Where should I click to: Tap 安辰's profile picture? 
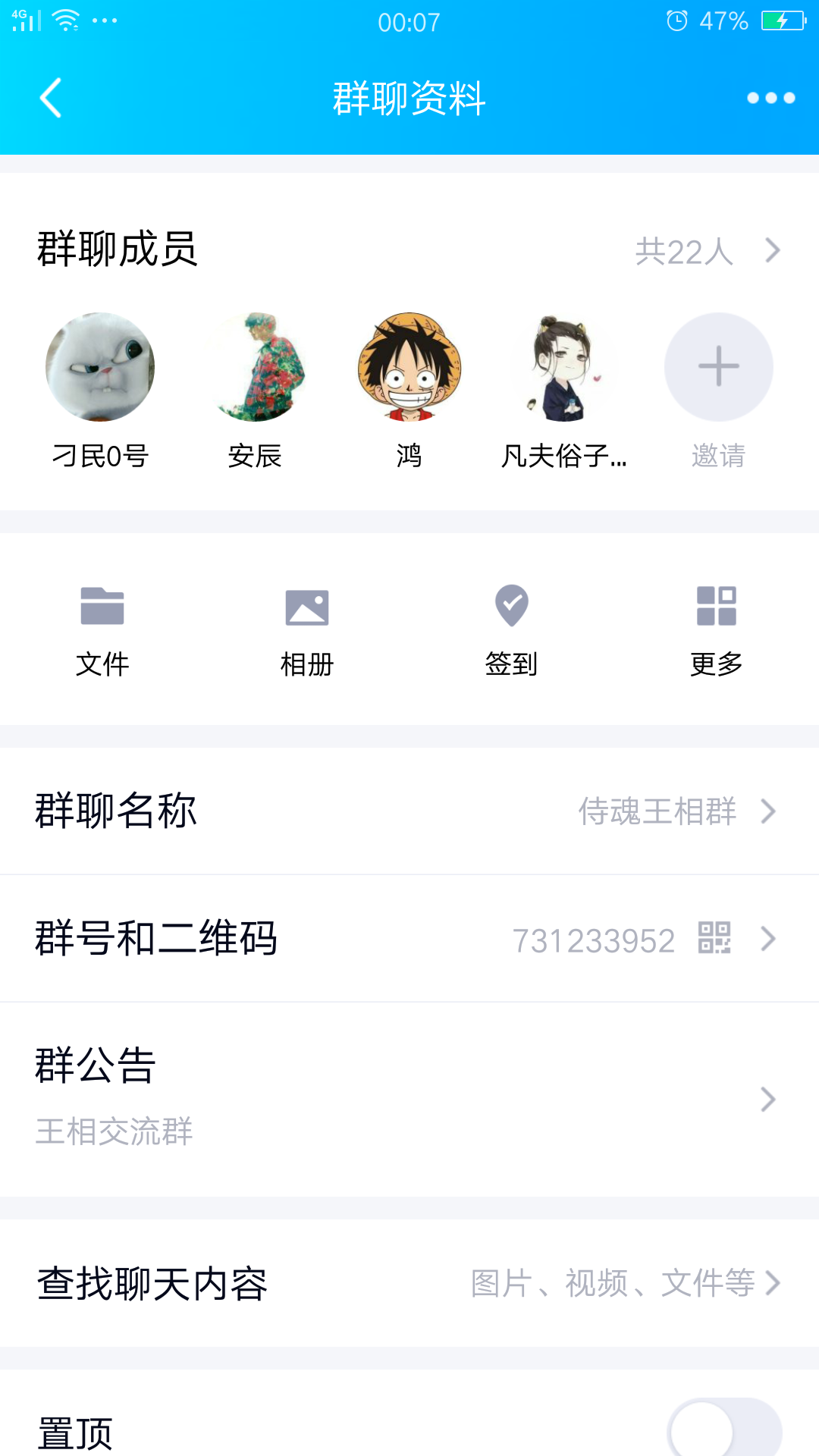[x=254, y=368]
